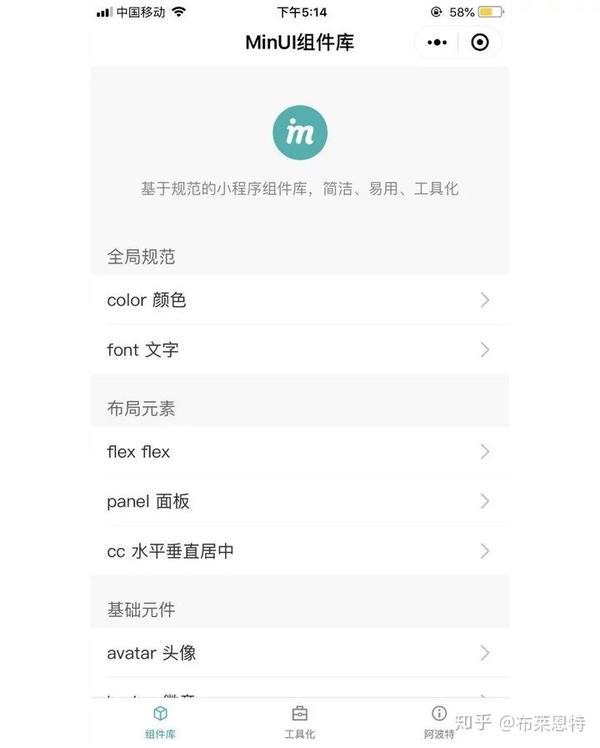Switch to the 阿波特 tab
The height and width of the screenshot is (748, 600).
coord(438,722)
